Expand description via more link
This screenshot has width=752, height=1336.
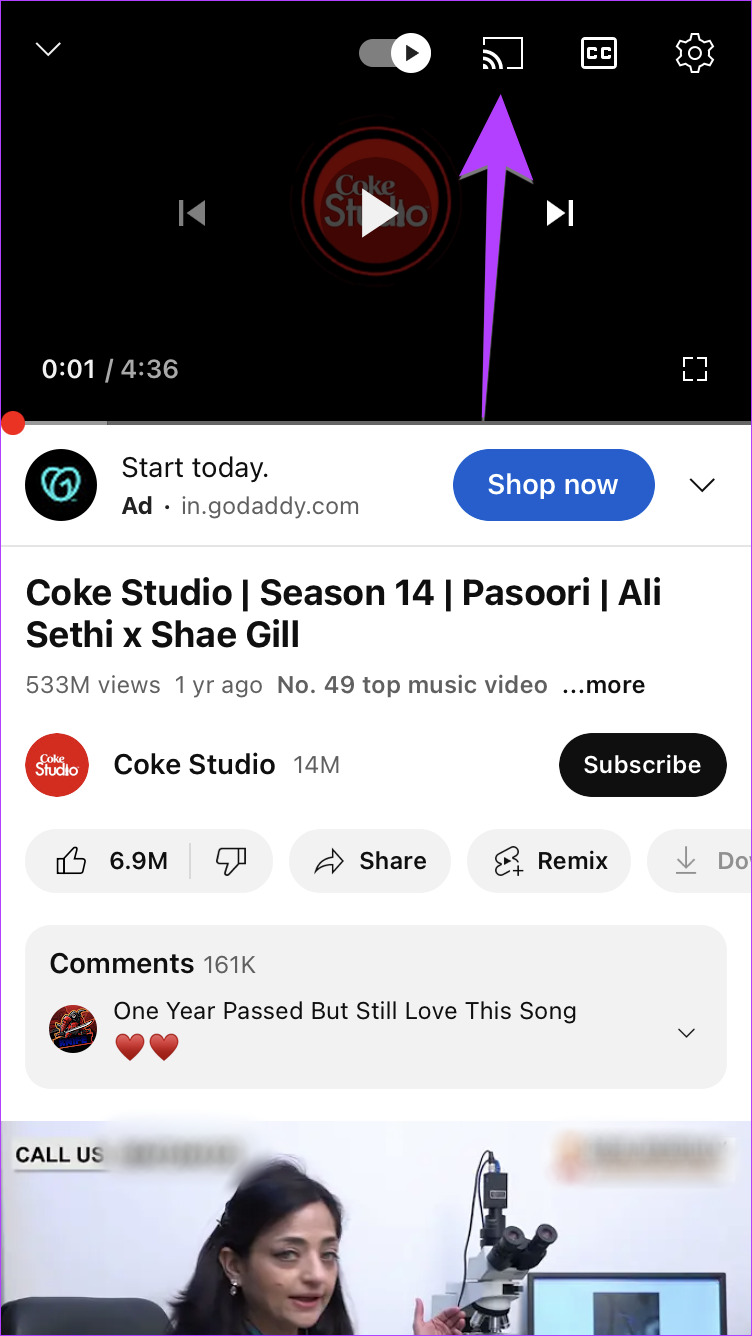tap(603, 685)
